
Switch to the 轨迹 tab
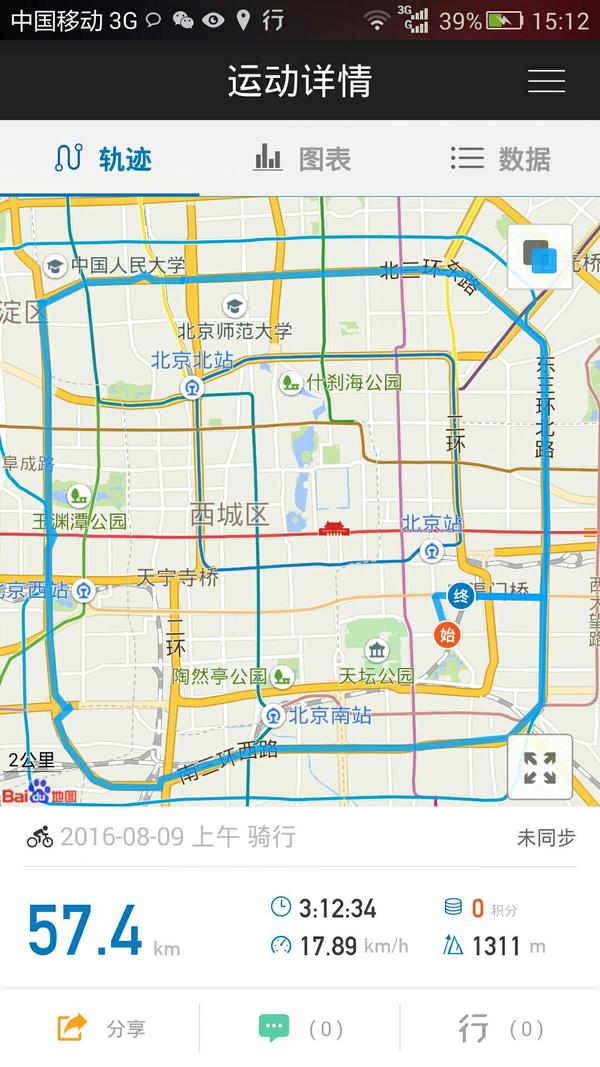(101, 158)
